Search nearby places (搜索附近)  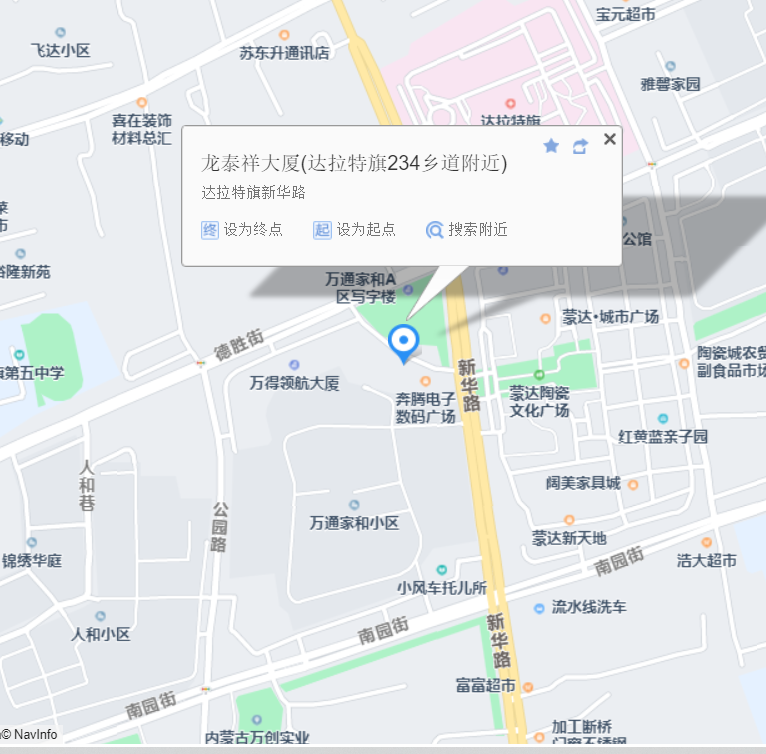(x=467, y=229)
